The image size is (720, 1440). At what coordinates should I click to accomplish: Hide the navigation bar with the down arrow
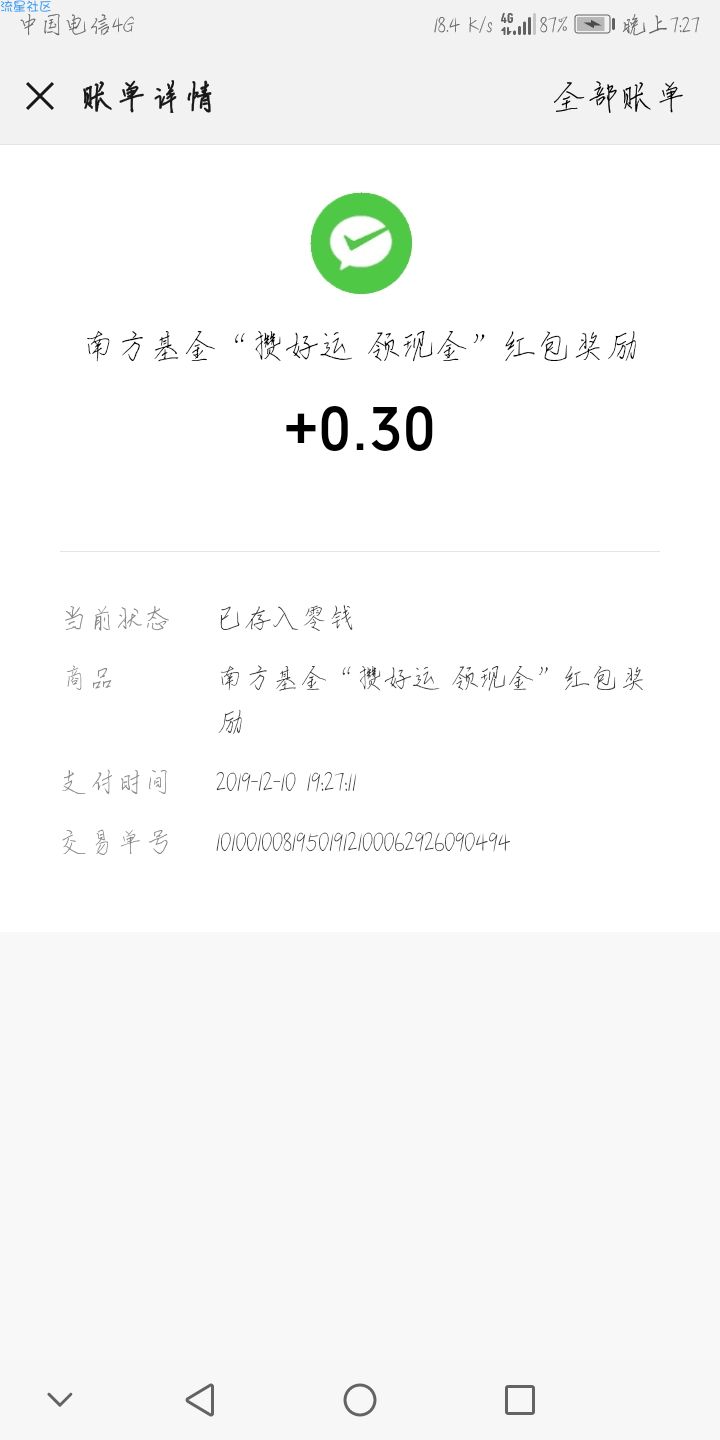tap(60, 1399)
